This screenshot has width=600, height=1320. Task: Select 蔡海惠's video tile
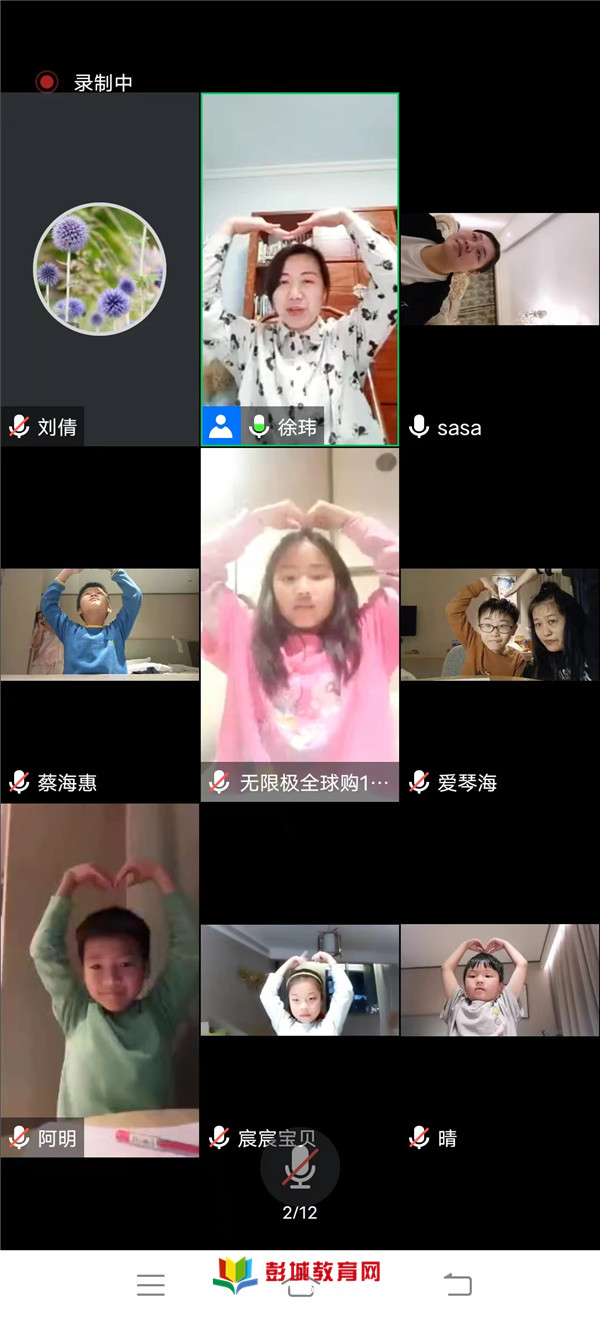pos(99,623)
